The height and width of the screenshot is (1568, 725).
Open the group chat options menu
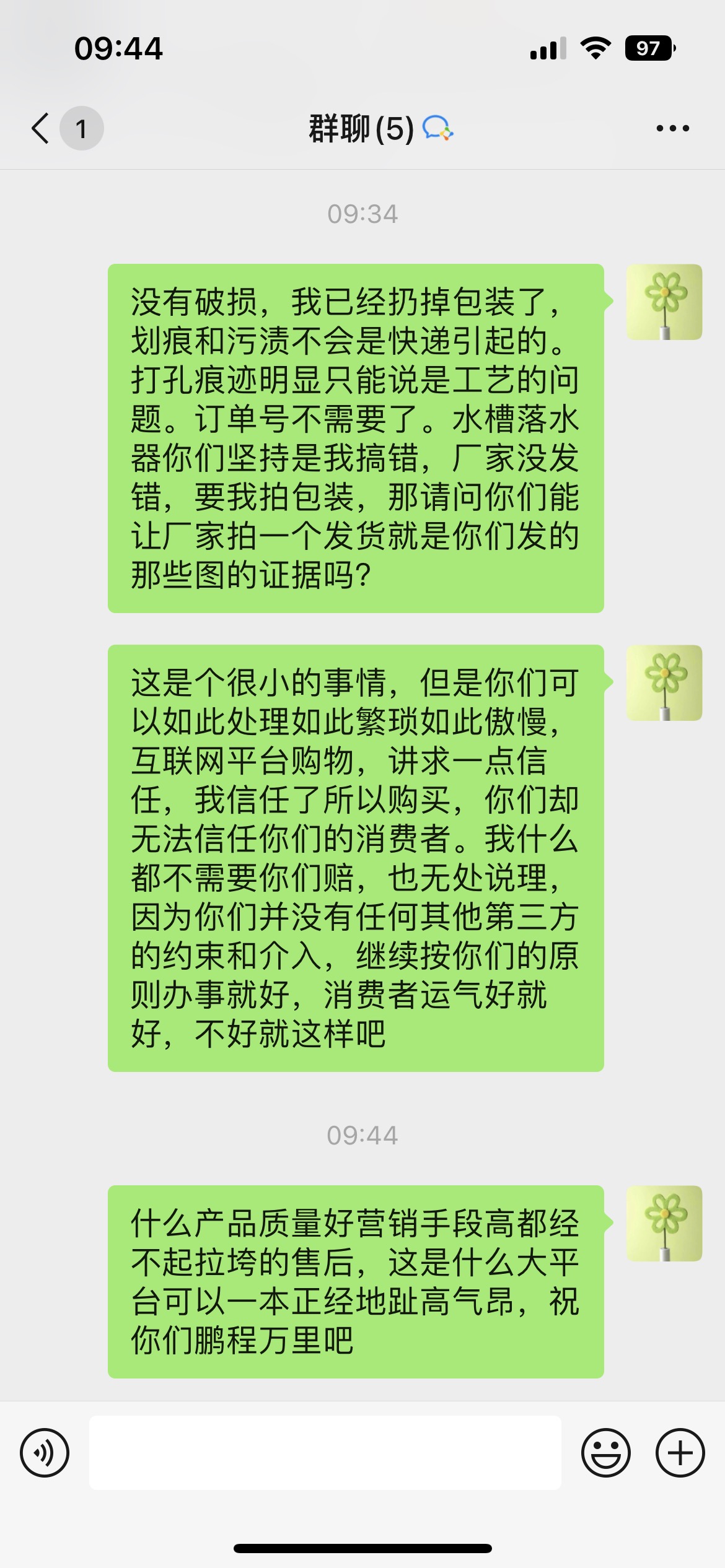tap(672, 128)
